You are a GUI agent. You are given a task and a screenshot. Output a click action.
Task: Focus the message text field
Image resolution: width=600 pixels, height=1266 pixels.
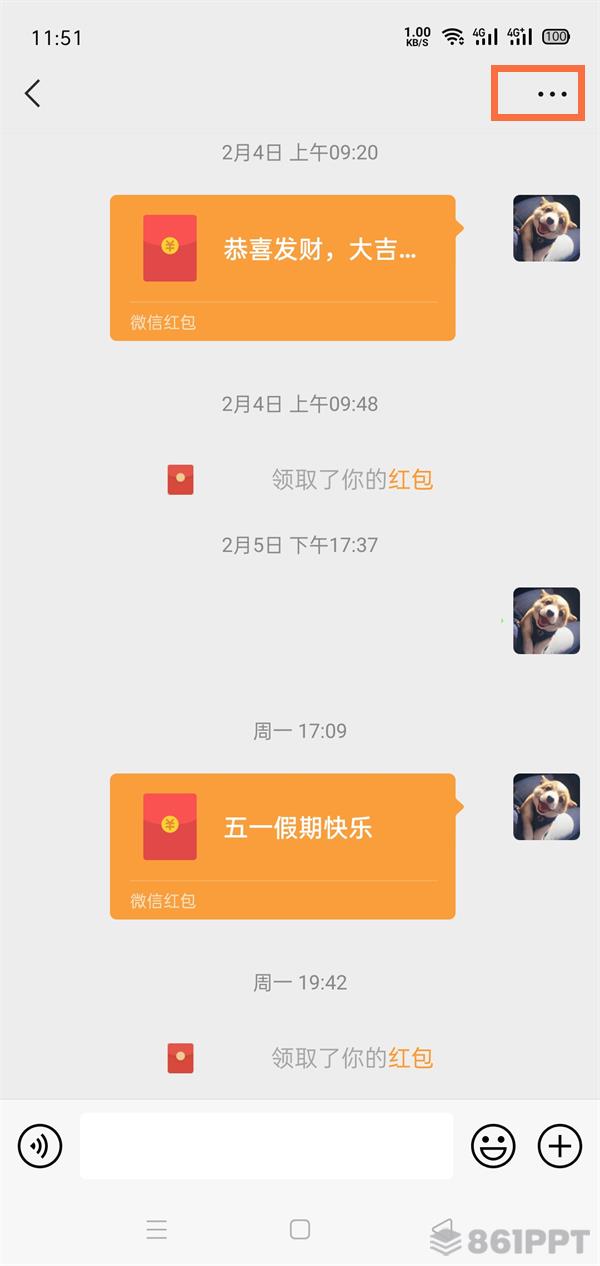point(266,1146)
